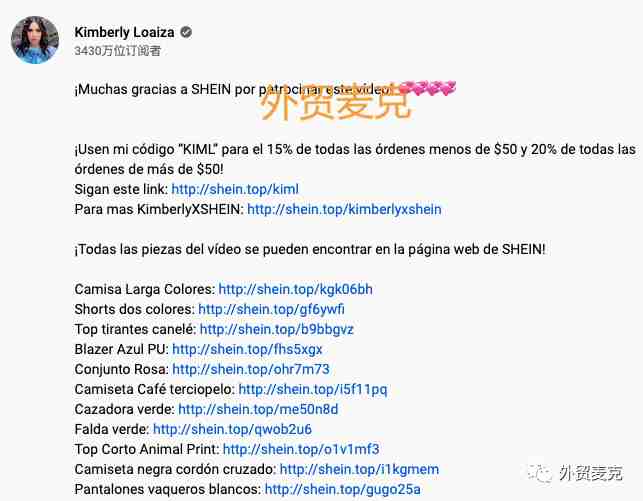Open the Camiseta negra cordón cruzado link
Screen dimensions: 643x501
(359, 469)
